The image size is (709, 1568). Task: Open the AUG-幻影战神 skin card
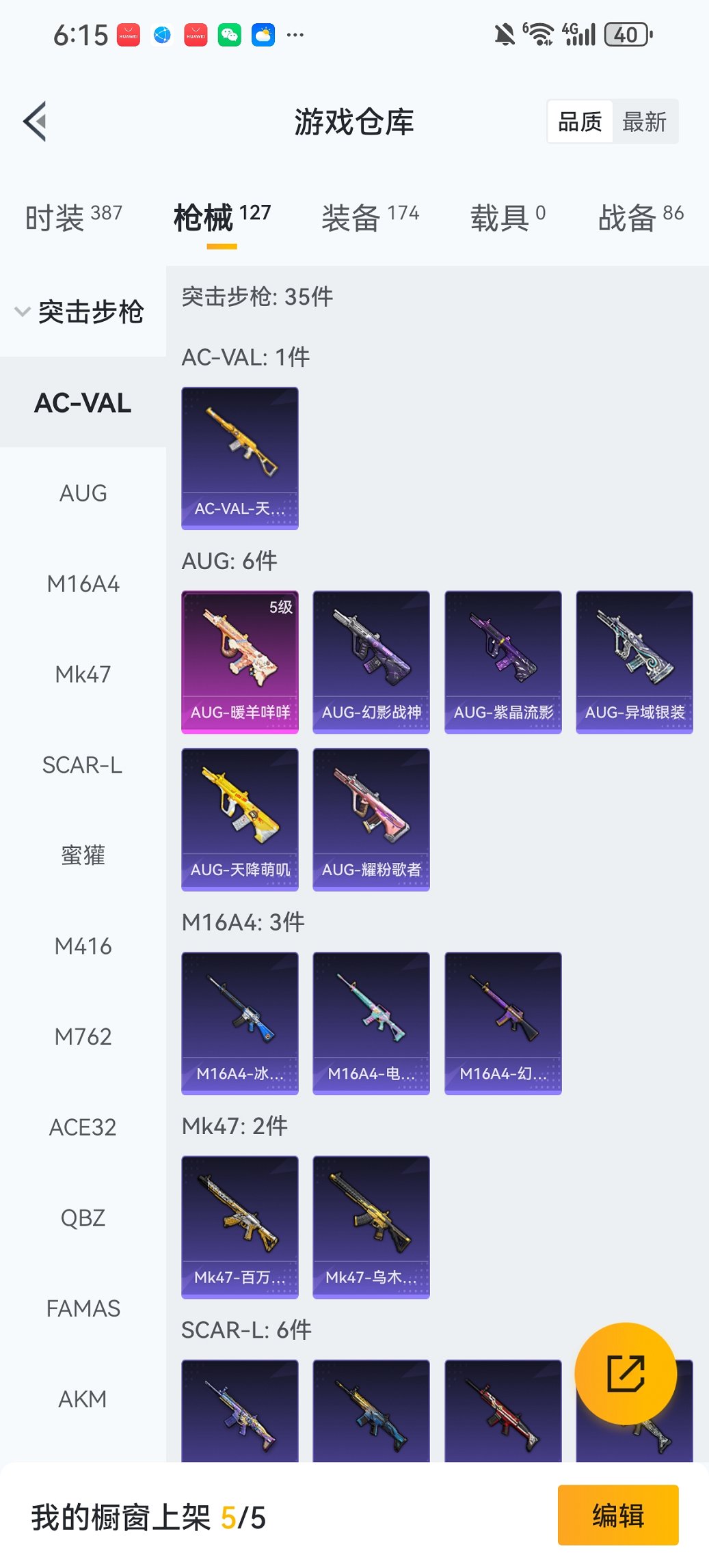coord(371,661)
